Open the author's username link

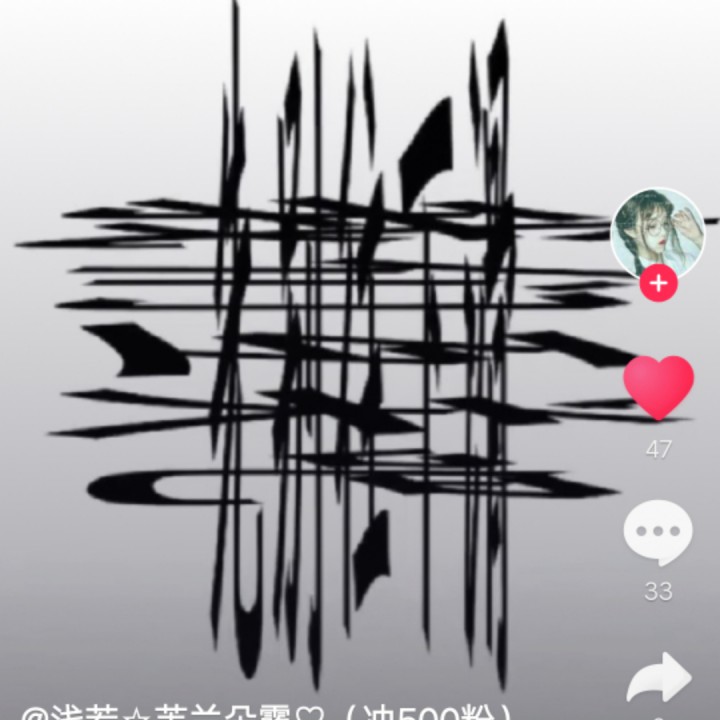point(270,714)
